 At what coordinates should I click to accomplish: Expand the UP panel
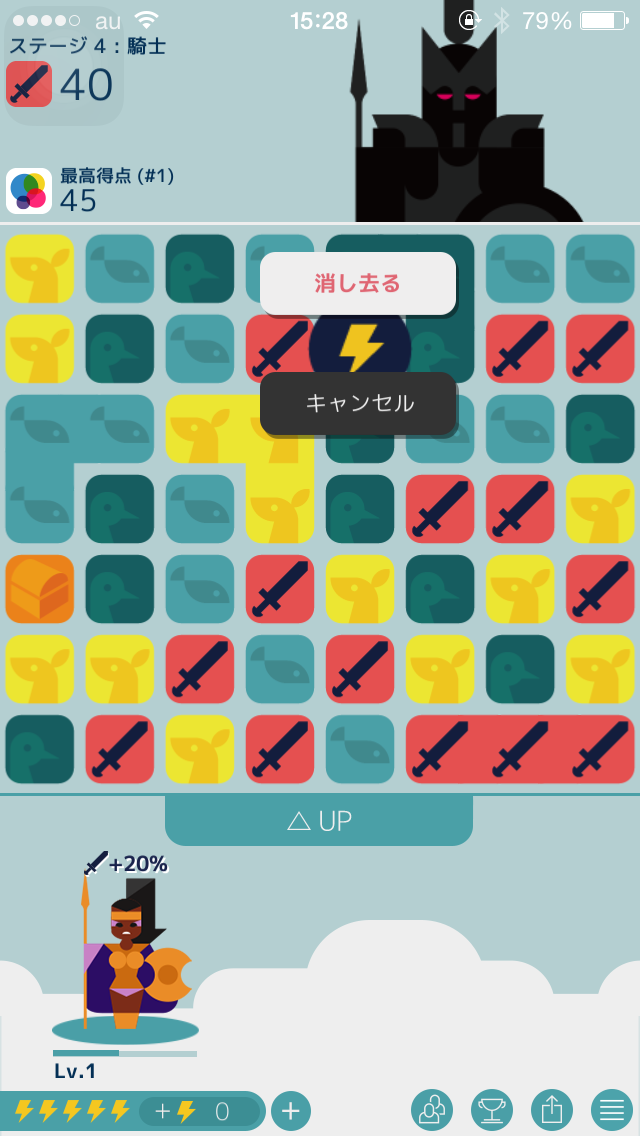click(318, 821)
